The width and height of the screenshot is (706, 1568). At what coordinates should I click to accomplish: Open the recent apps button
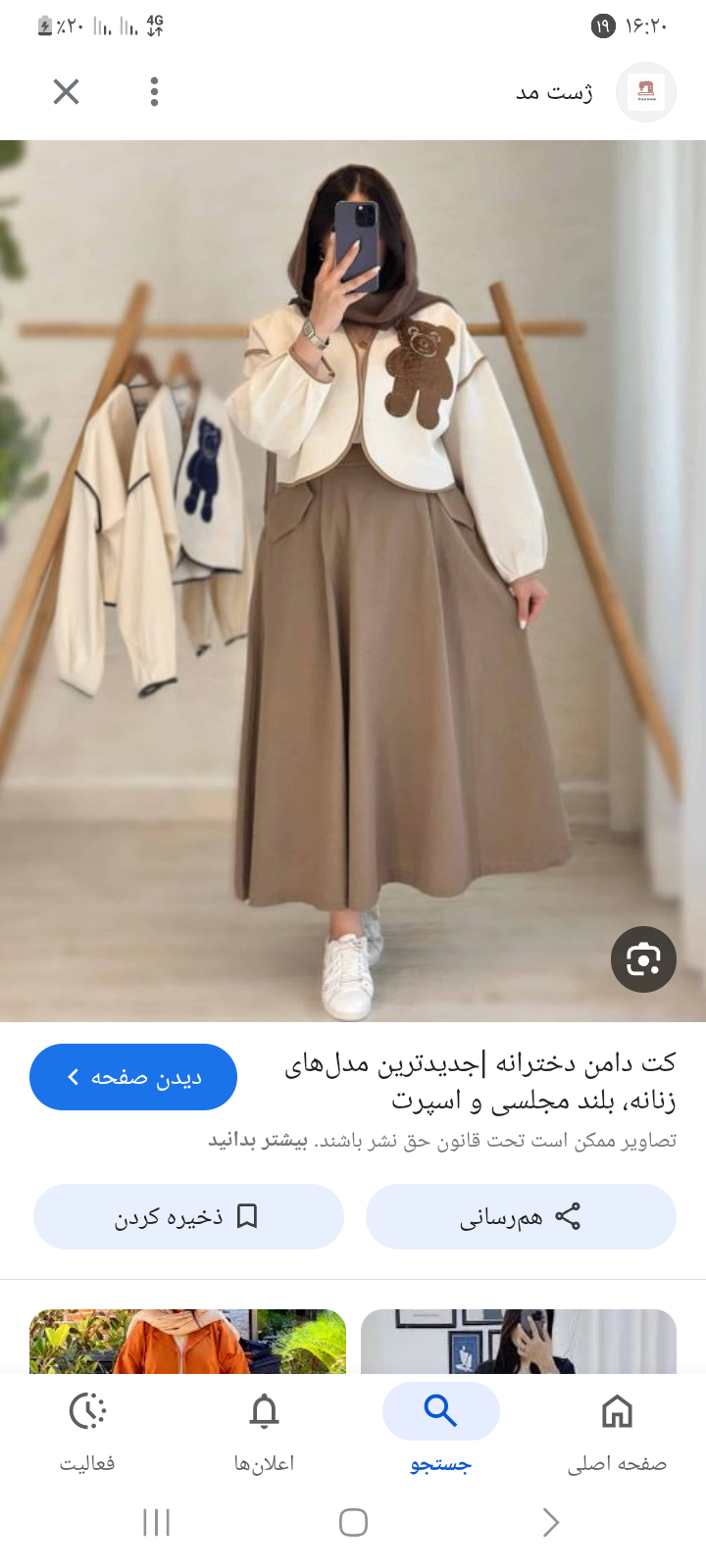click(x=156, y=1522)
